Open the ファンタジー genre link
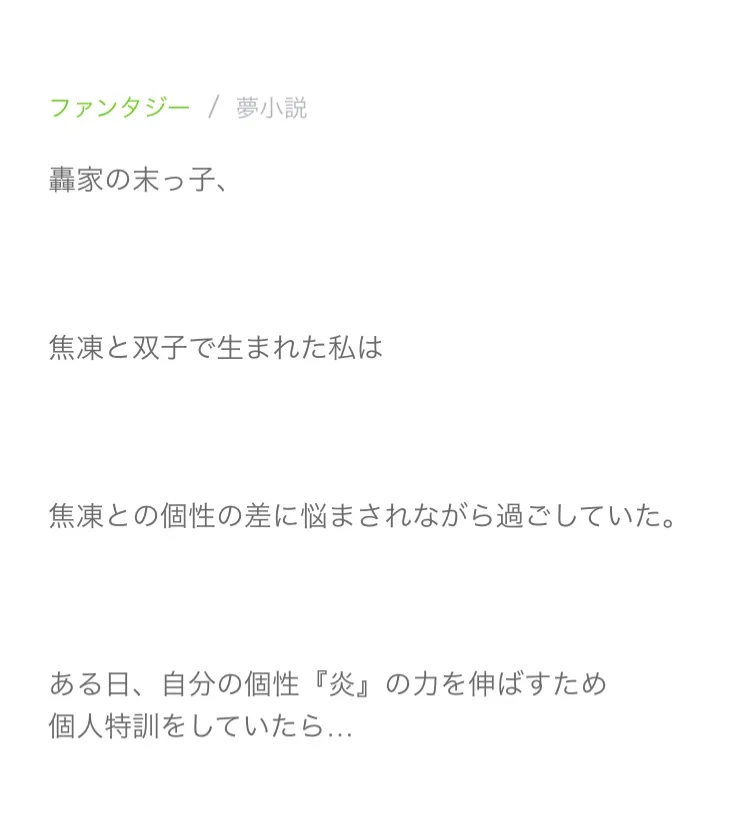Image resolution: width=750 pixels, height=825 pixels. click(x=119, y=108)
